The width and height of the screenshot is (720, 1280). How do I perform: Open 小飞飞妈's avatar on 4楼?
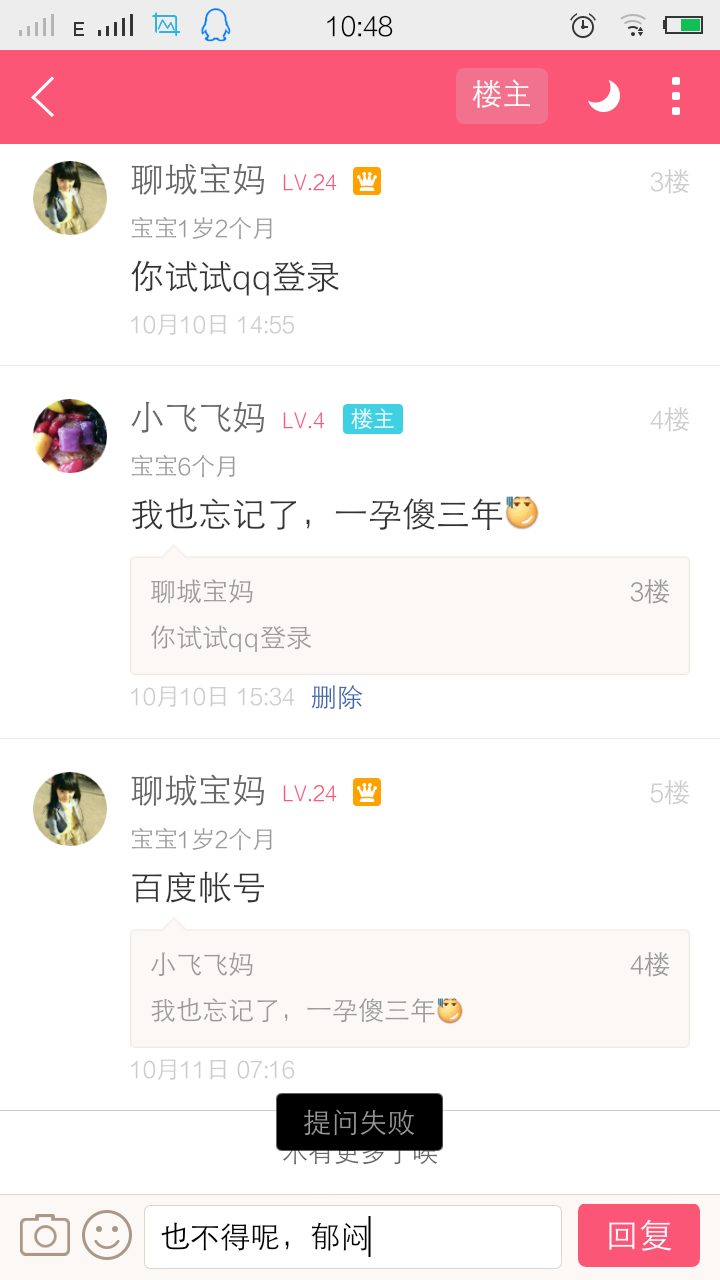[x=70, y=436]
